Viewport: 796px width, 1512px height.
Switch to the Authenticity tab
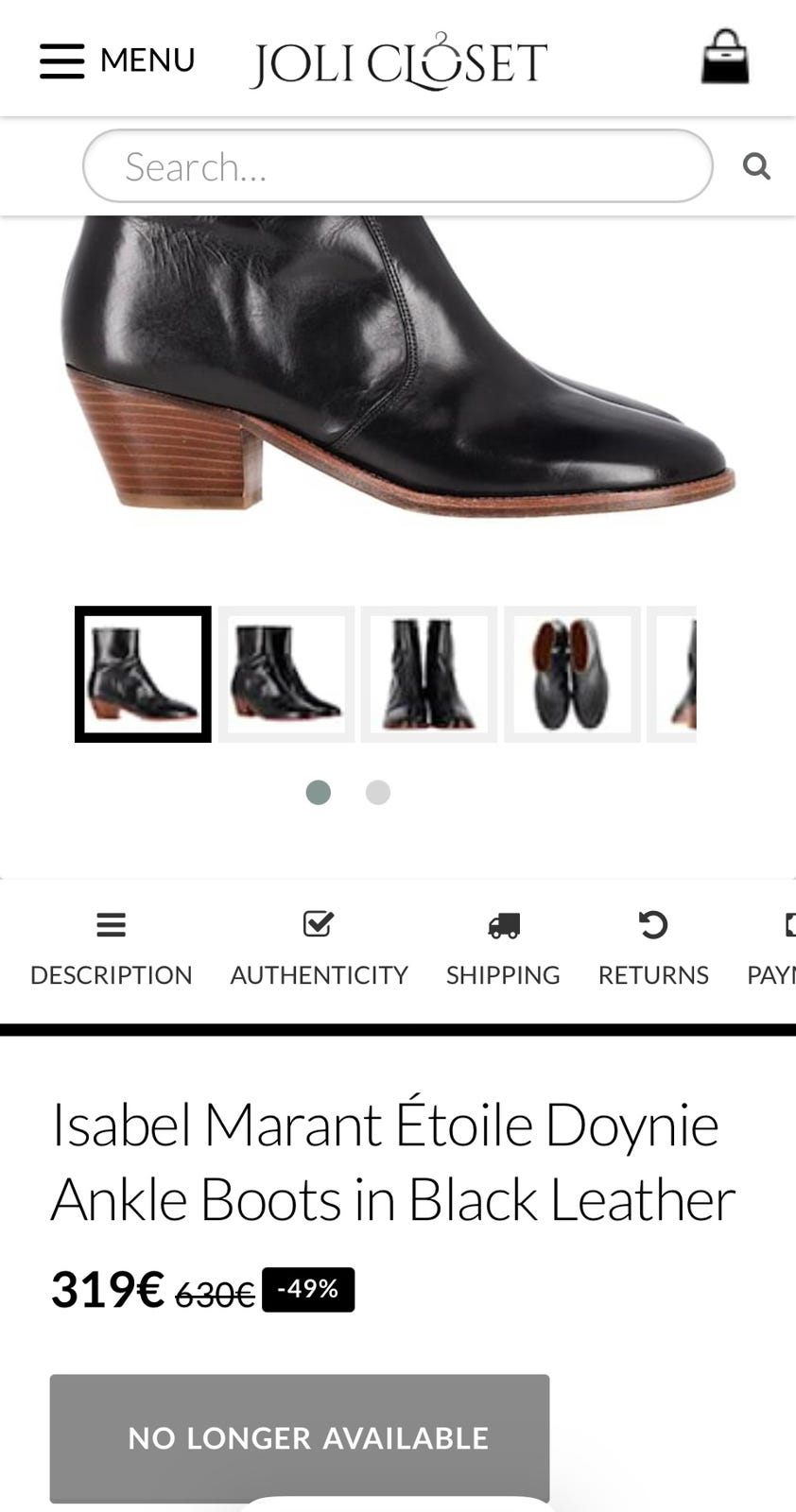pyautogui.click(x=319, y=949)
